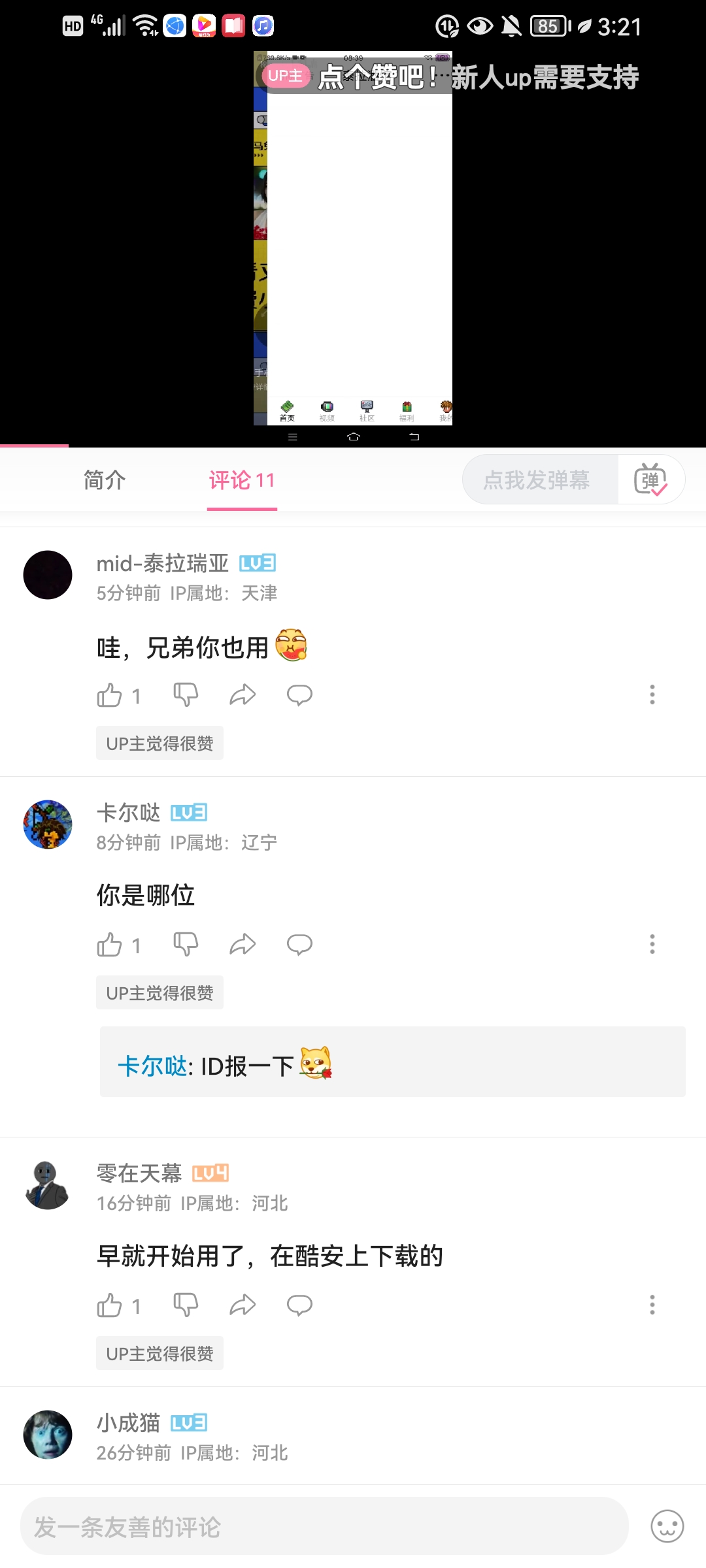Image resolution: width=706 pixels, height=1568 pixels.
Task: Reply to 卡尔哒's comment 你是哪位
Action: point(299,944)
